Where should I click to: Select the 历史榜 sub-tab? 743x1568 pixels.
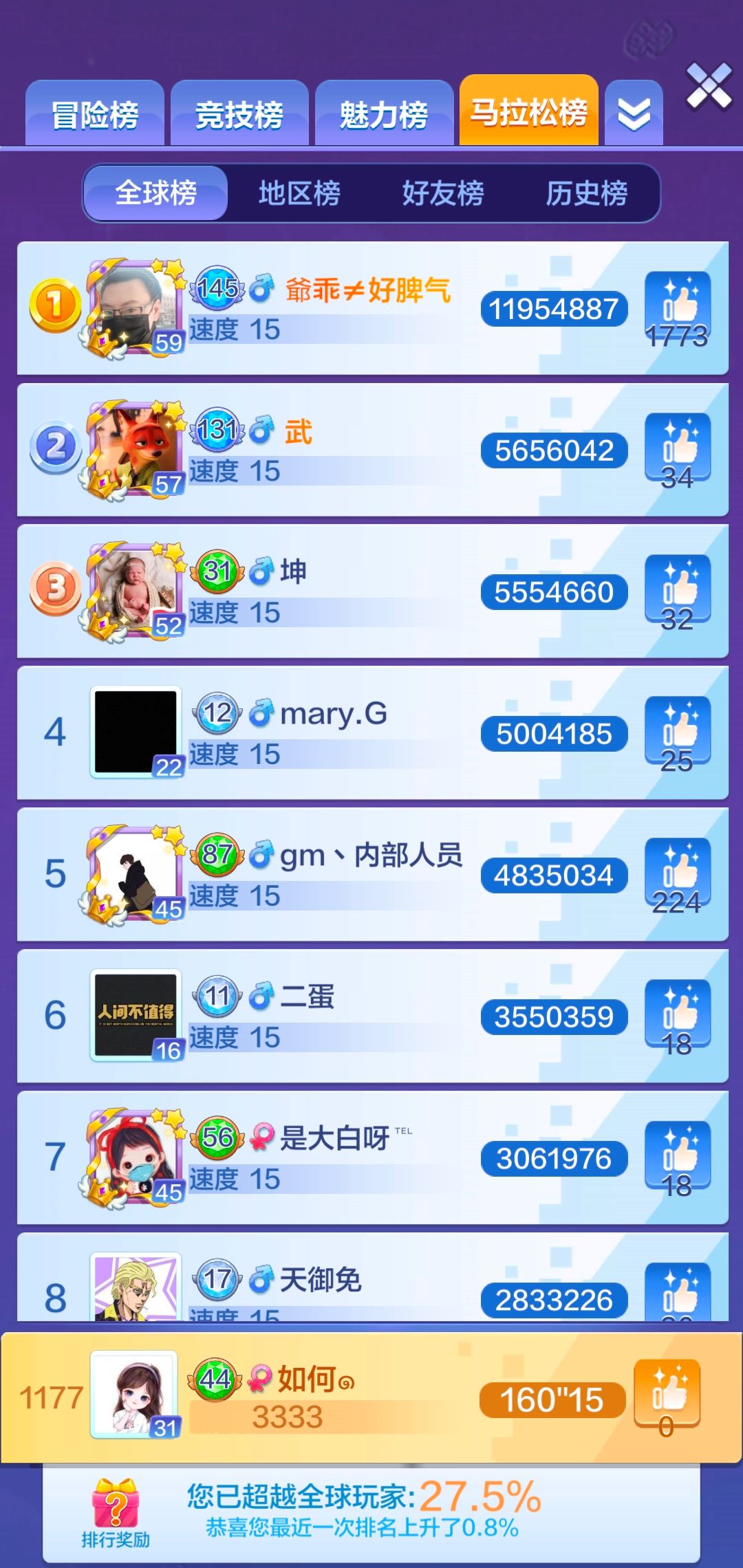586,193
